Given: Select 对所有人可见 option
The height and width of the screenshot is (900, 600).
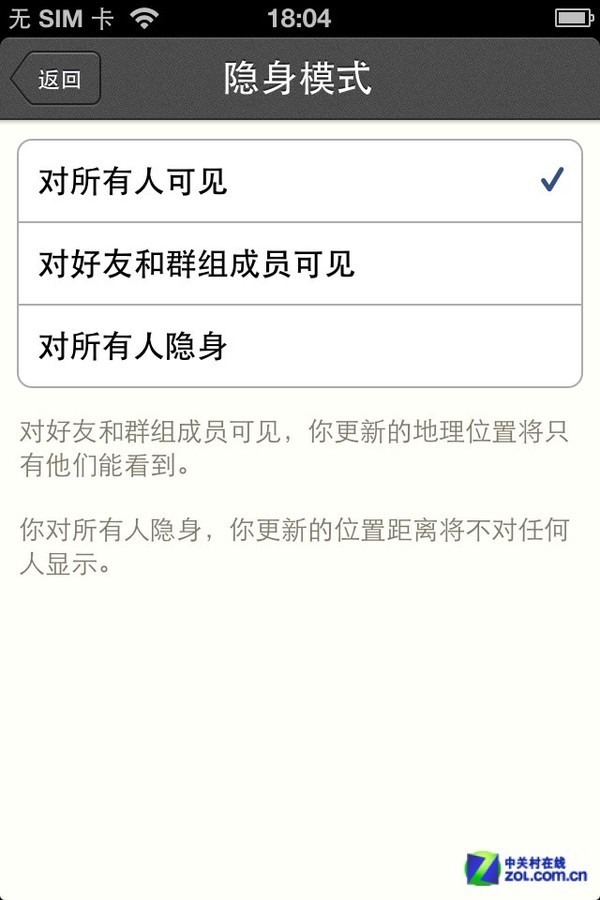Looking at the screenshot, I should (x=299, y=181).
